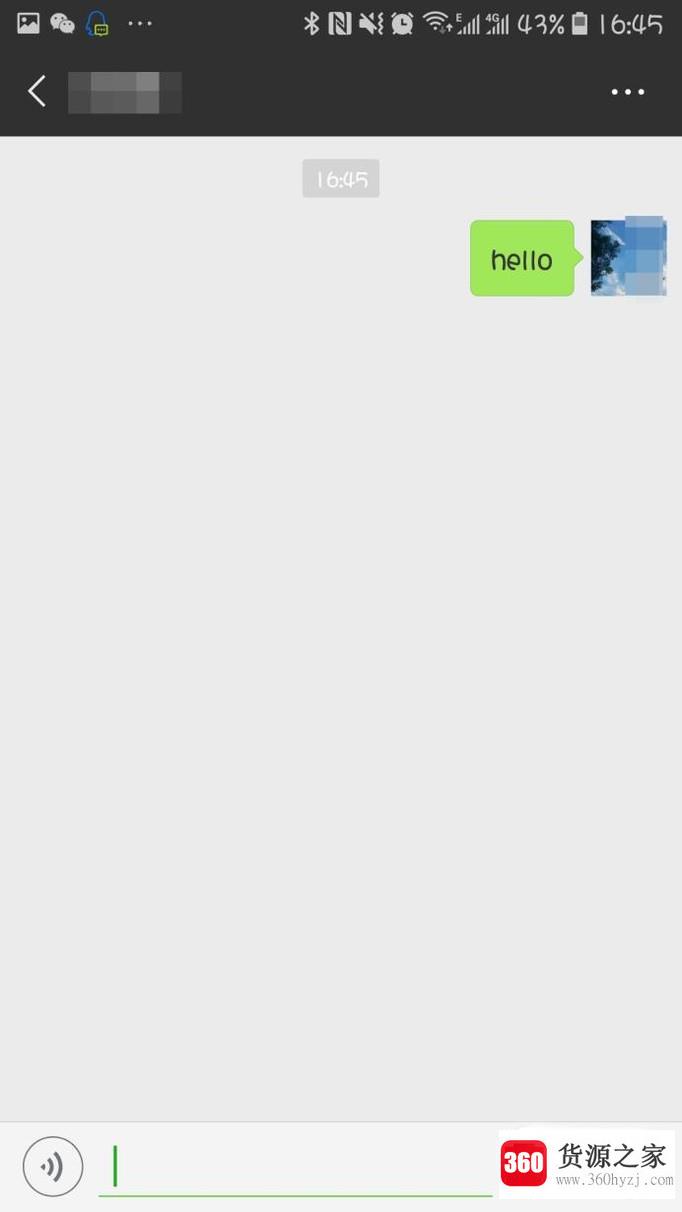Switch to voice message input
This screenshot has width=682, height=1212.
52,1166
